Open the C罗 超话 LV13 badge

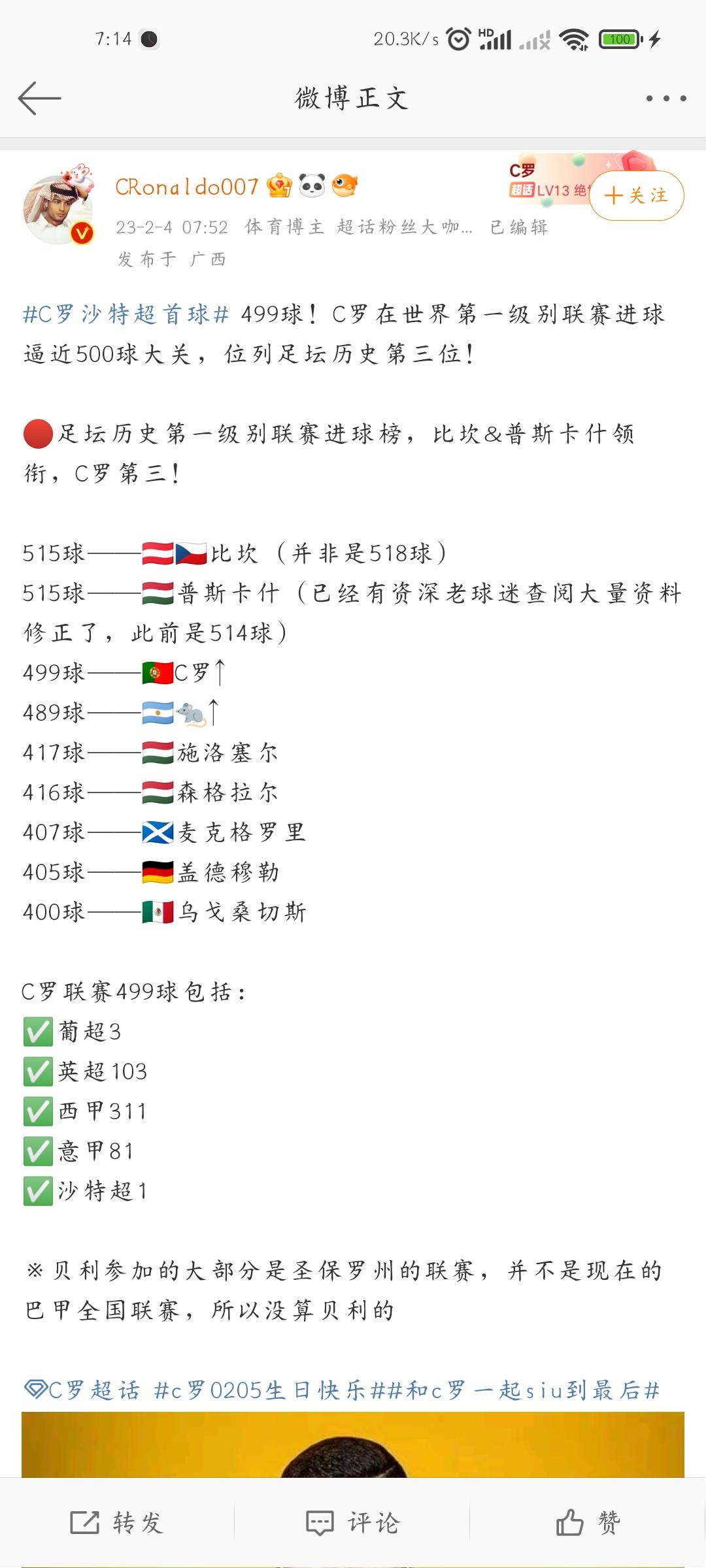pyautogui.click(x=548, y=180)
